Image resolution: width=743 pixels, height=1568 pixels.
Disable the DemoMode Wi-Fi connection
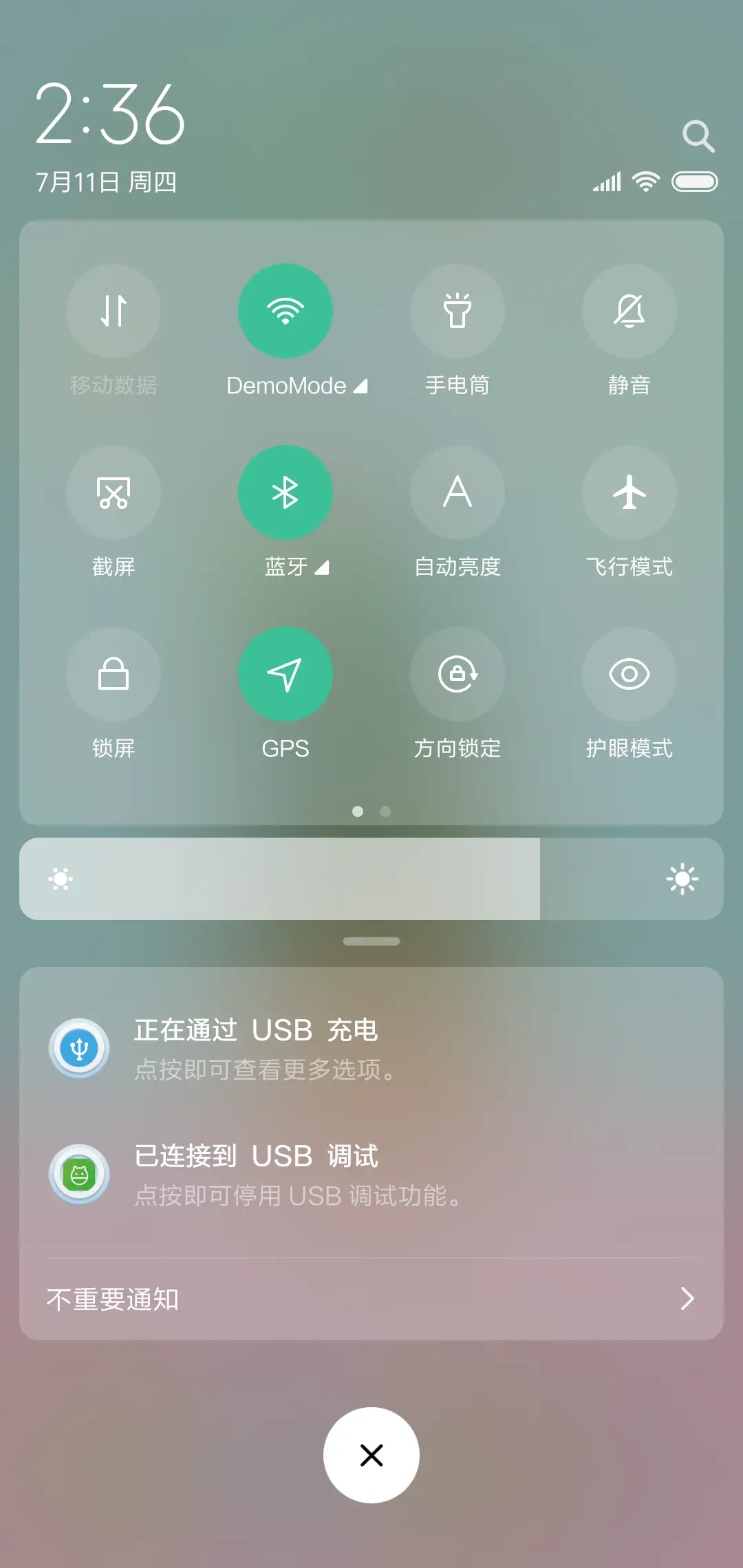tap(286, 311)
